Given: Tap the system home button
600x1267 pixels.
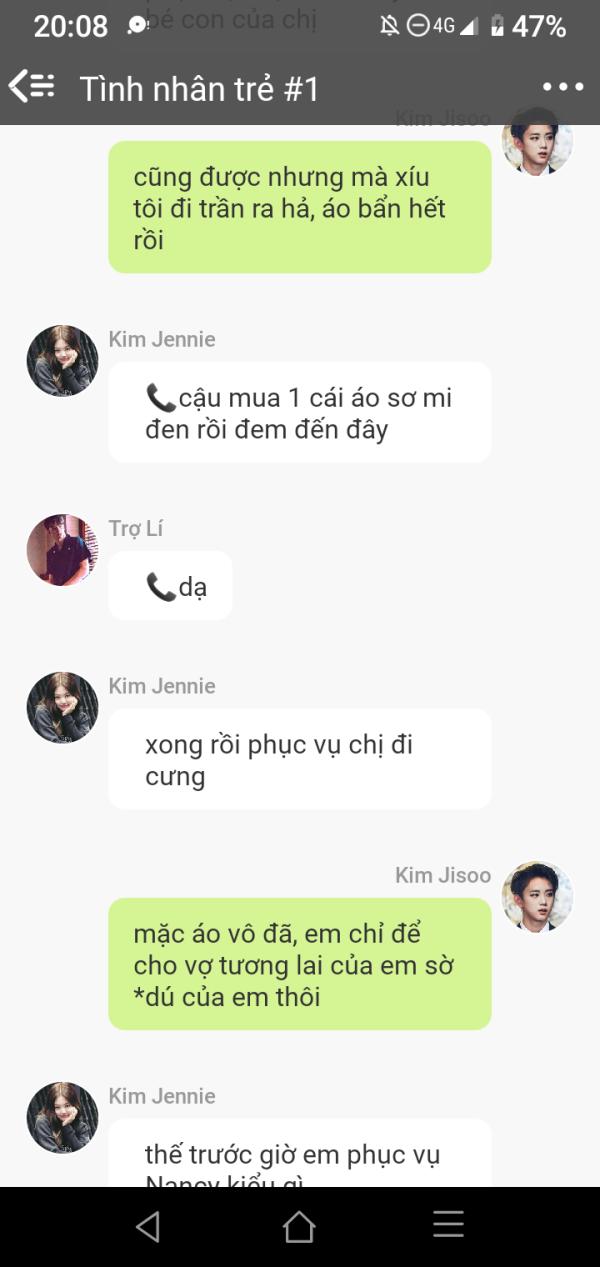Looking at the screenshot, I should point(299,1226).
